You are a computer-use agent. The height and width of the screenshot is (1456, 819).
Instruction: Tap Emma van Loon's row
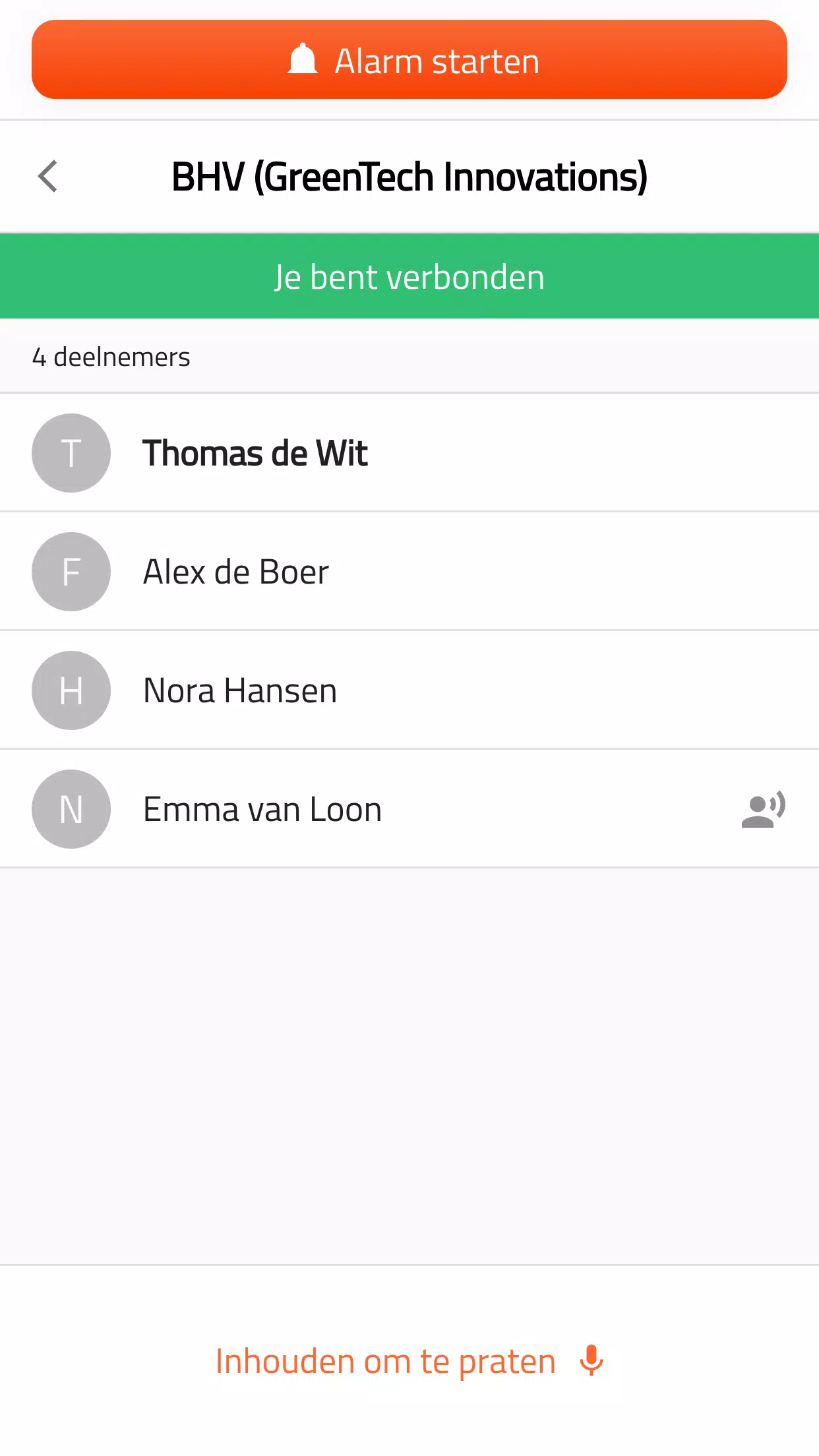click(x=409, y=809)
